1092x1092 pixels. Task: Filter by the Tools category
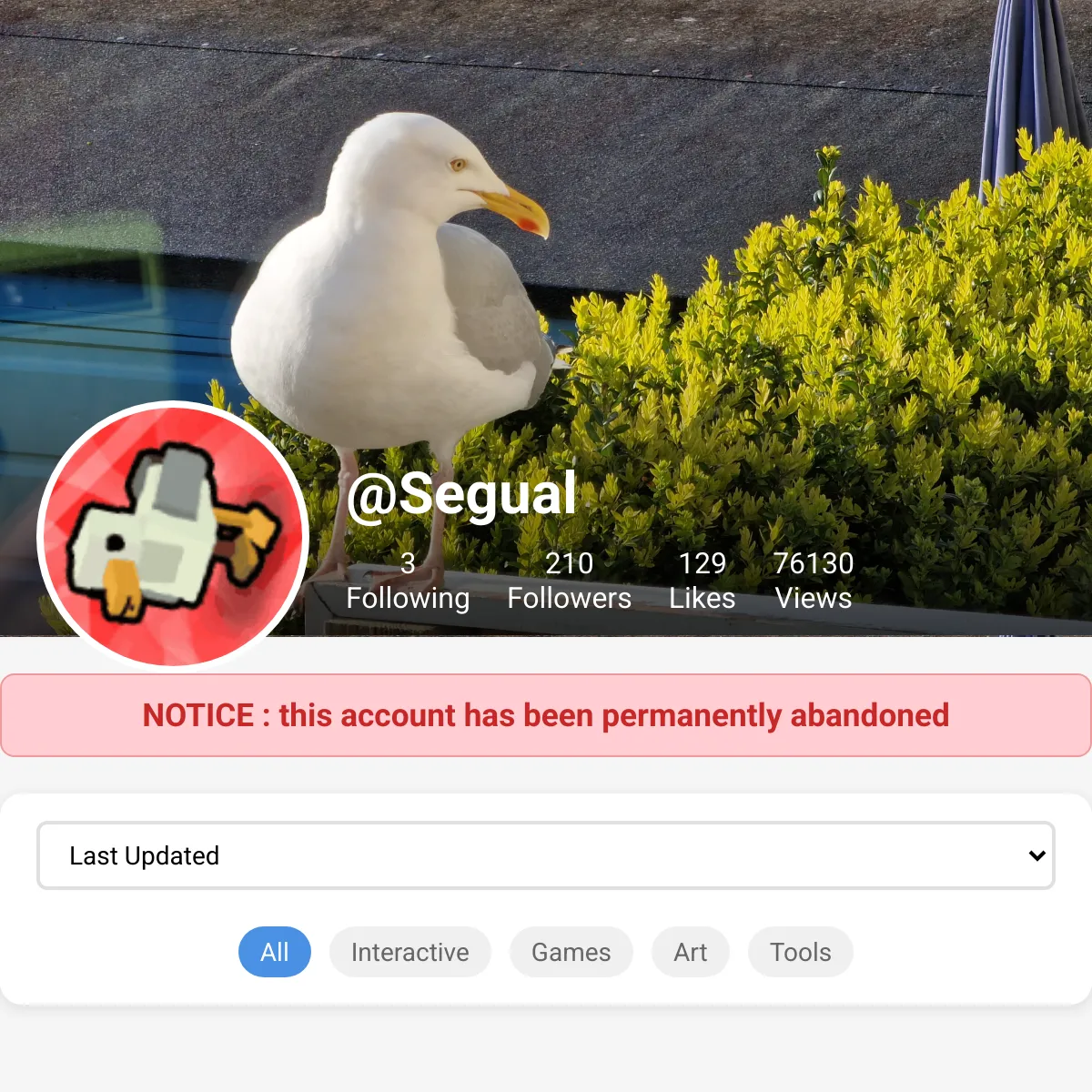click(800, 952)
